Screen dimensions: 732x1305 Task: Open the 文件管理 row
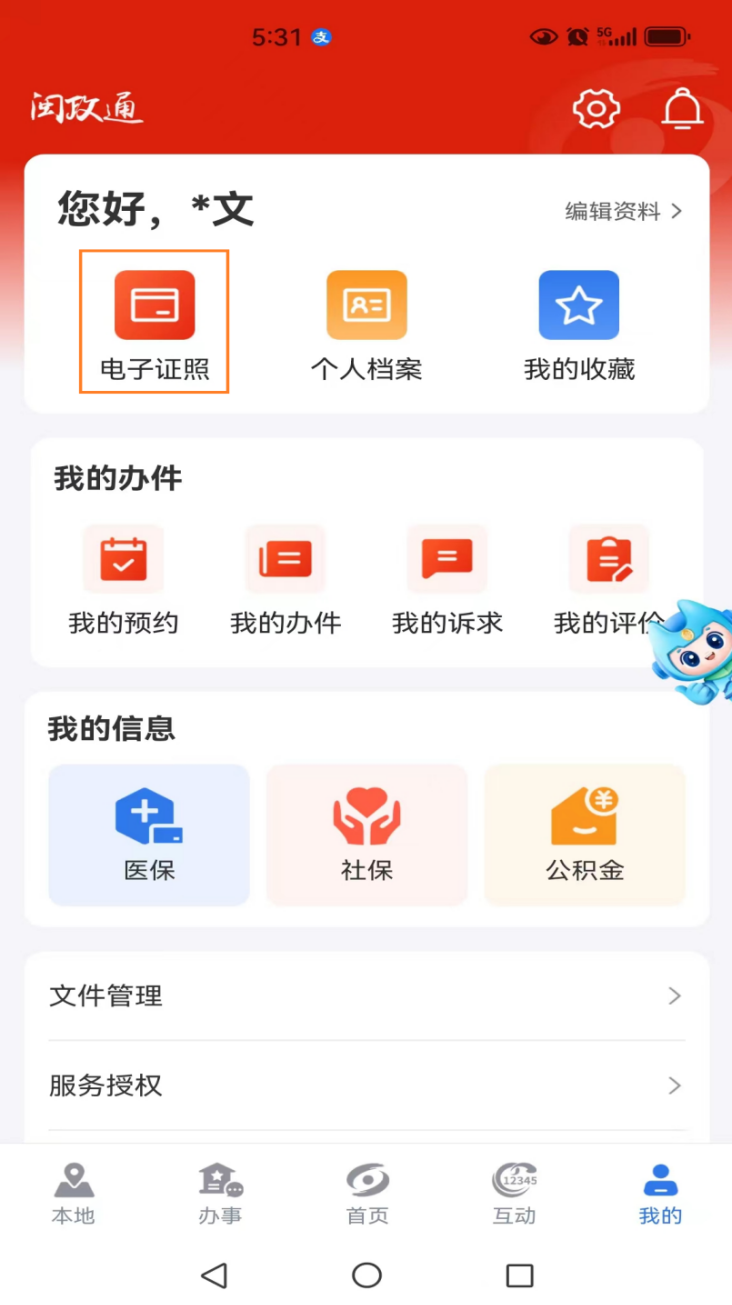367,996
